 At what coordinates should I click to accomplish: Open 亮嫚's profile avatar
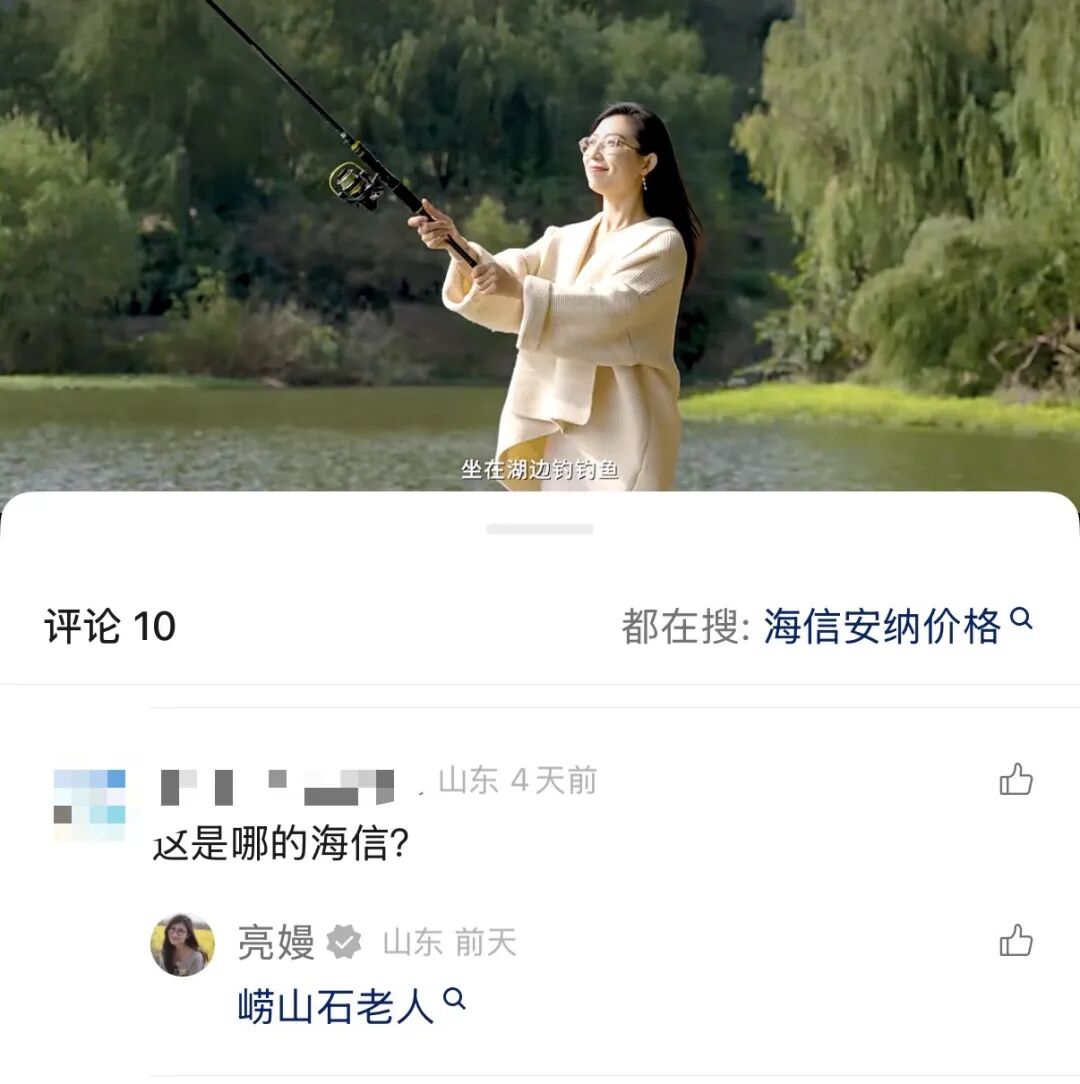click(182, 944)
